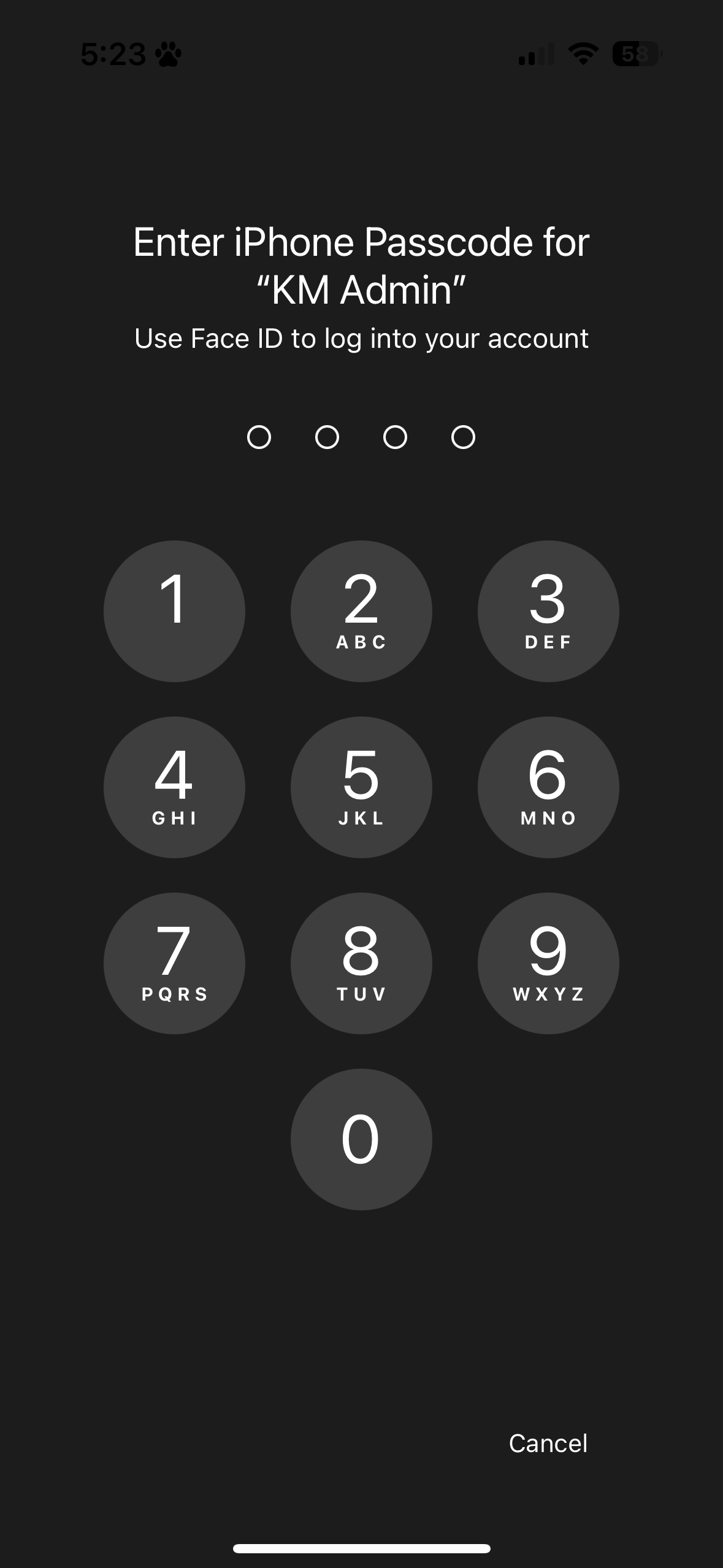Select the 4 GHI key
Image resolution: width=723 pixels, height=1568 pixels.
click(174, 787)
